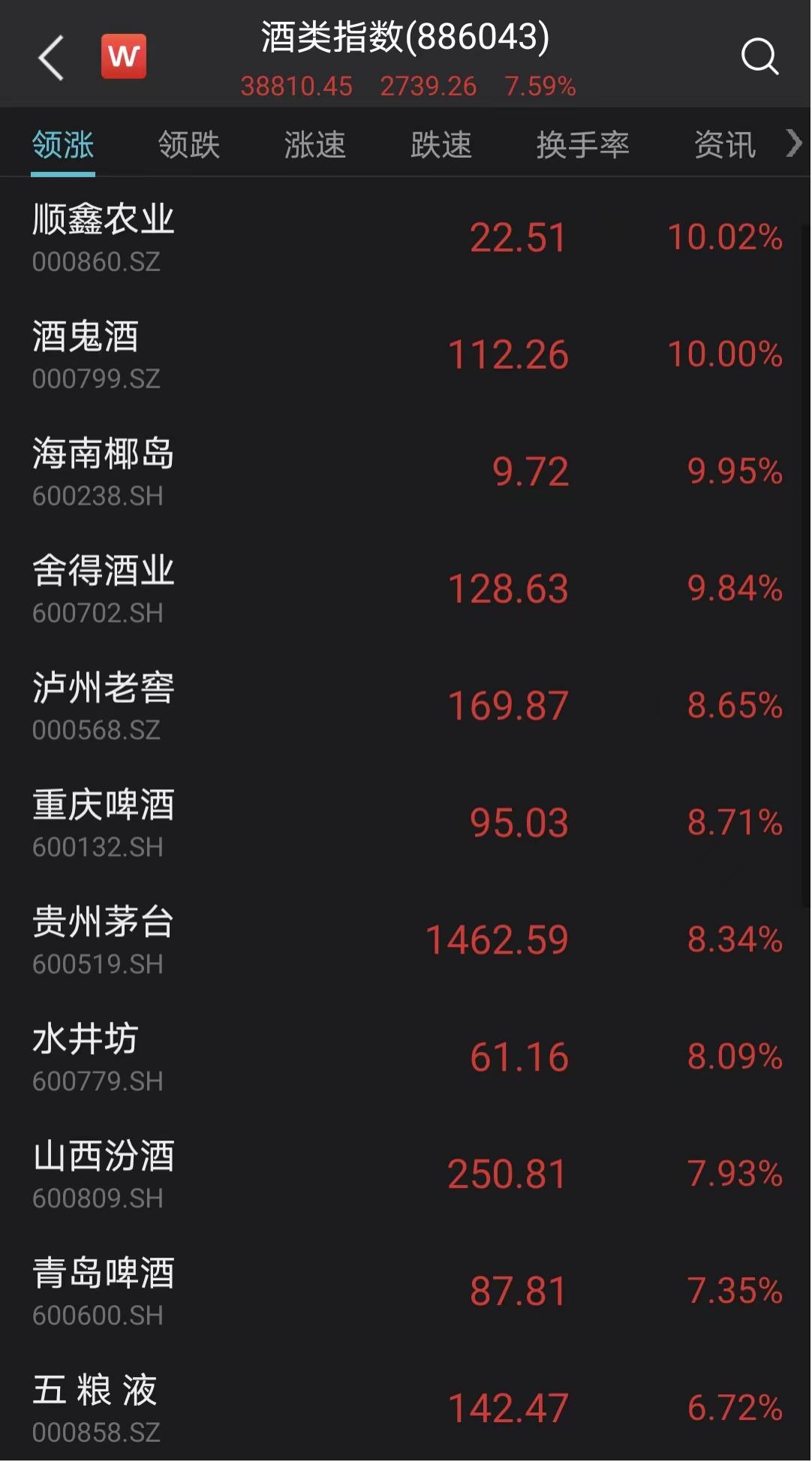
Task: Open the 贵州茅台 stock
Action: pos(405,940)
